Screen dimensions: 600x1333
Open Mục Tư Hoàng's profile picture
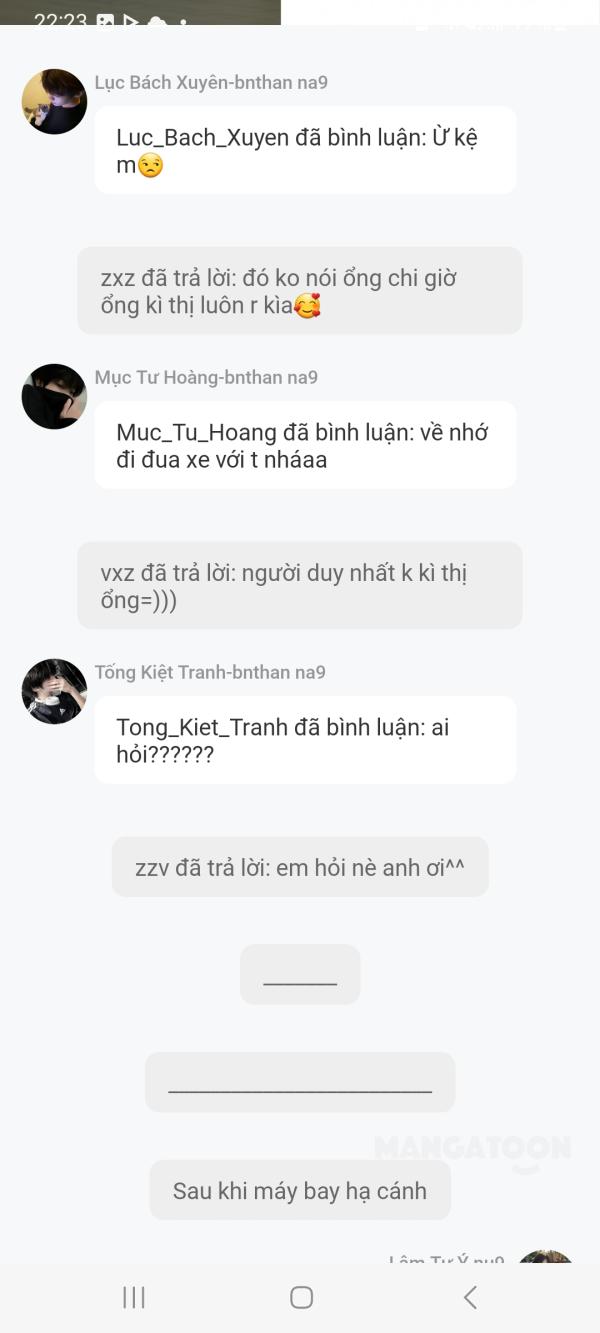(x=54, y=397)
